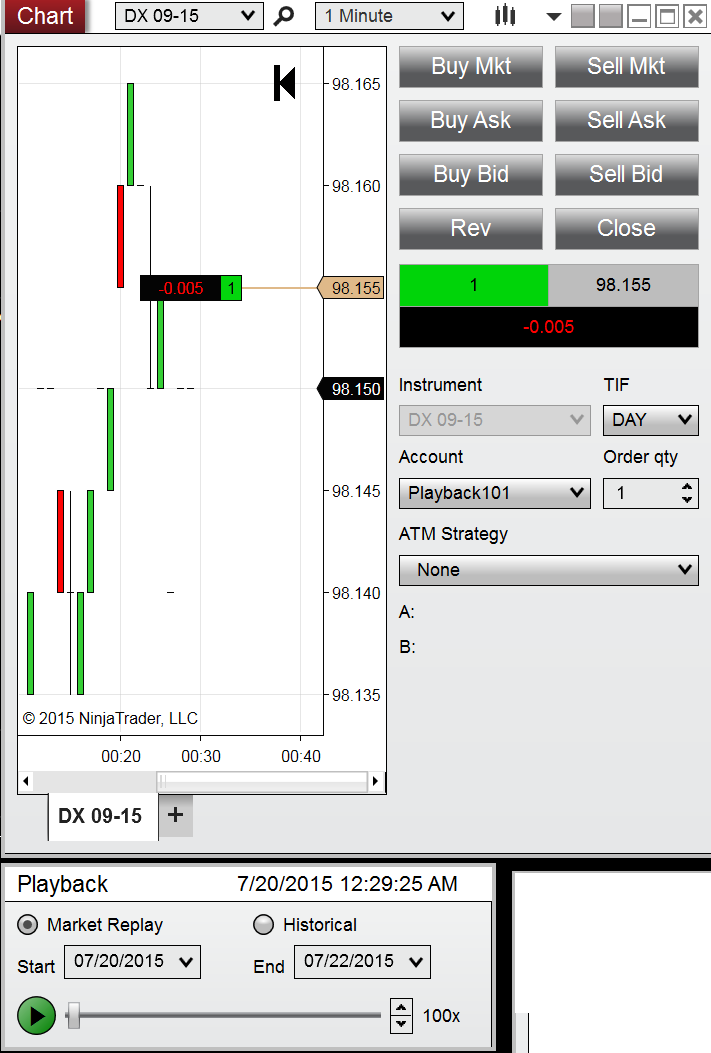Reverse the position with Rev

(x=471, y=229)
